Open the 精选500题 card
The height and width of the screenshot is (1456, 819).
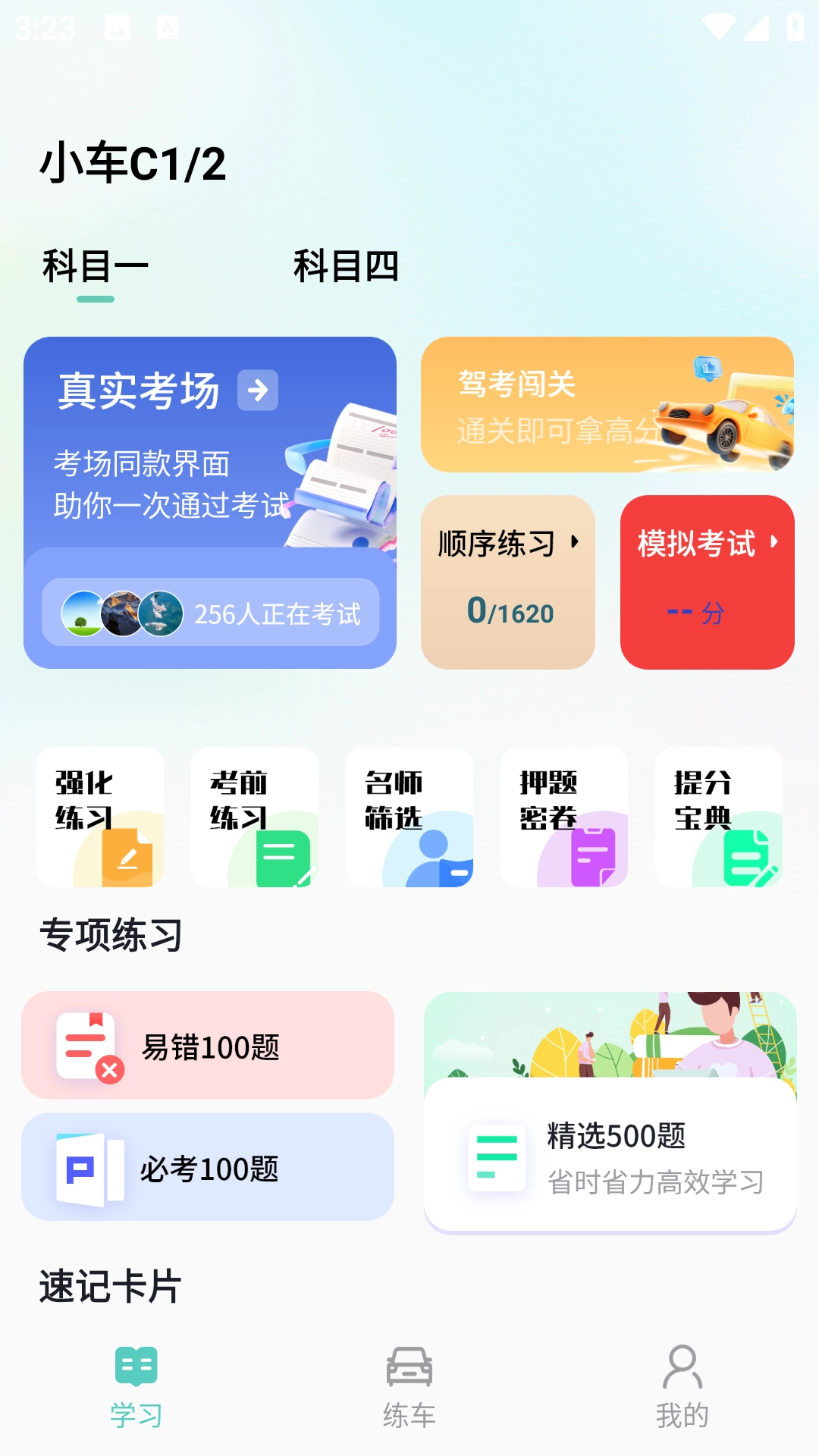[610, 1153]
